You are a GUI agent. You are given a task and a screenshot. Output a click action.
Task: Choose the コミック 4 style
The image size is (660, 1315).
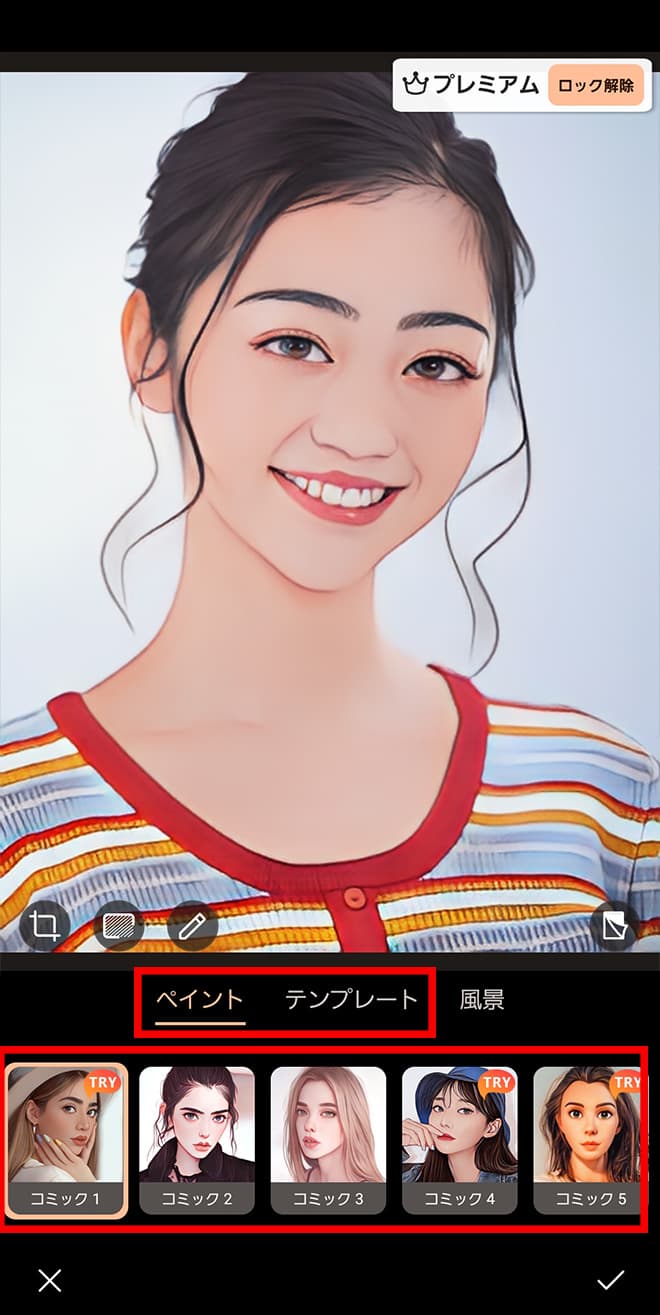click(460, 1140)
